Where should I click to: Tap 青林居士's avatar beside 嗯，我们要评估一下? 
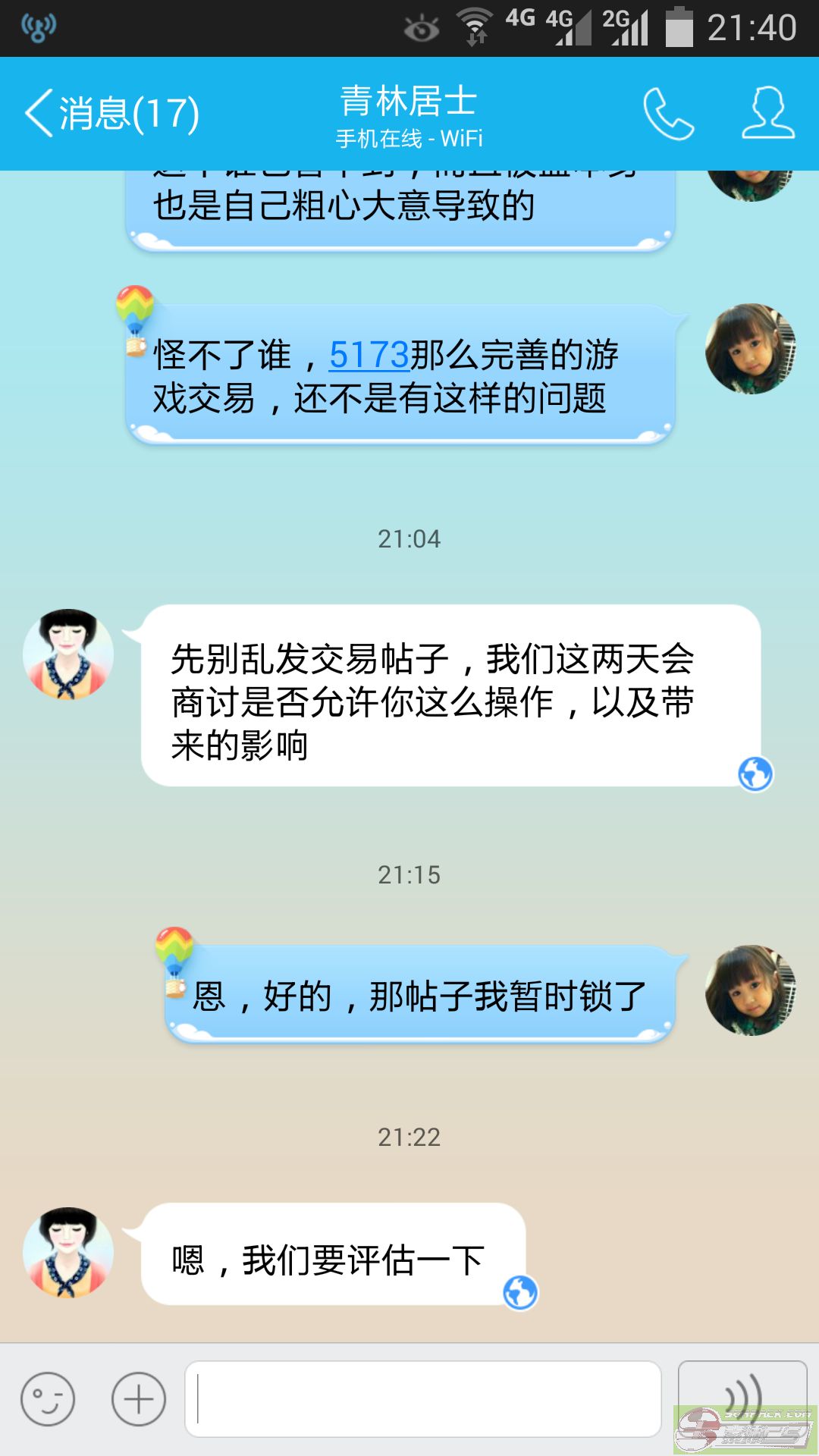click(x=68, y=1253)
